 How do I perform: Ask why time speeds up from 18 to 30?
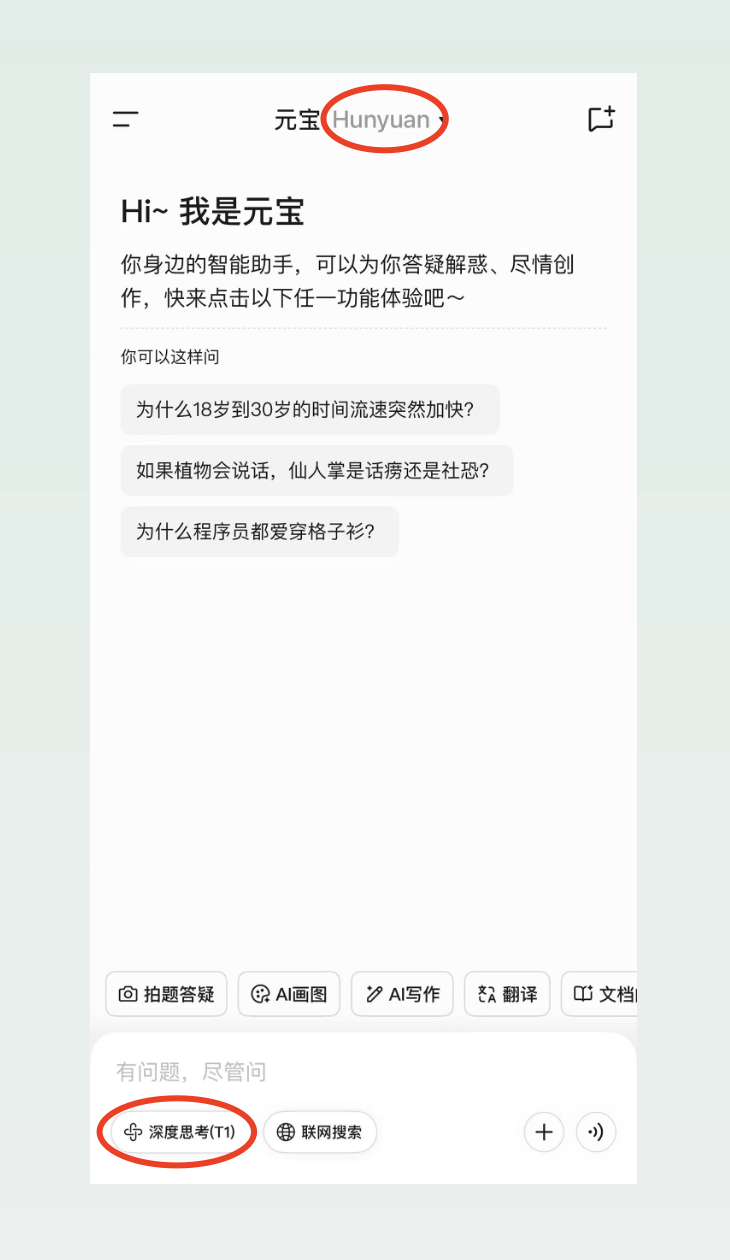click(310, 410)
